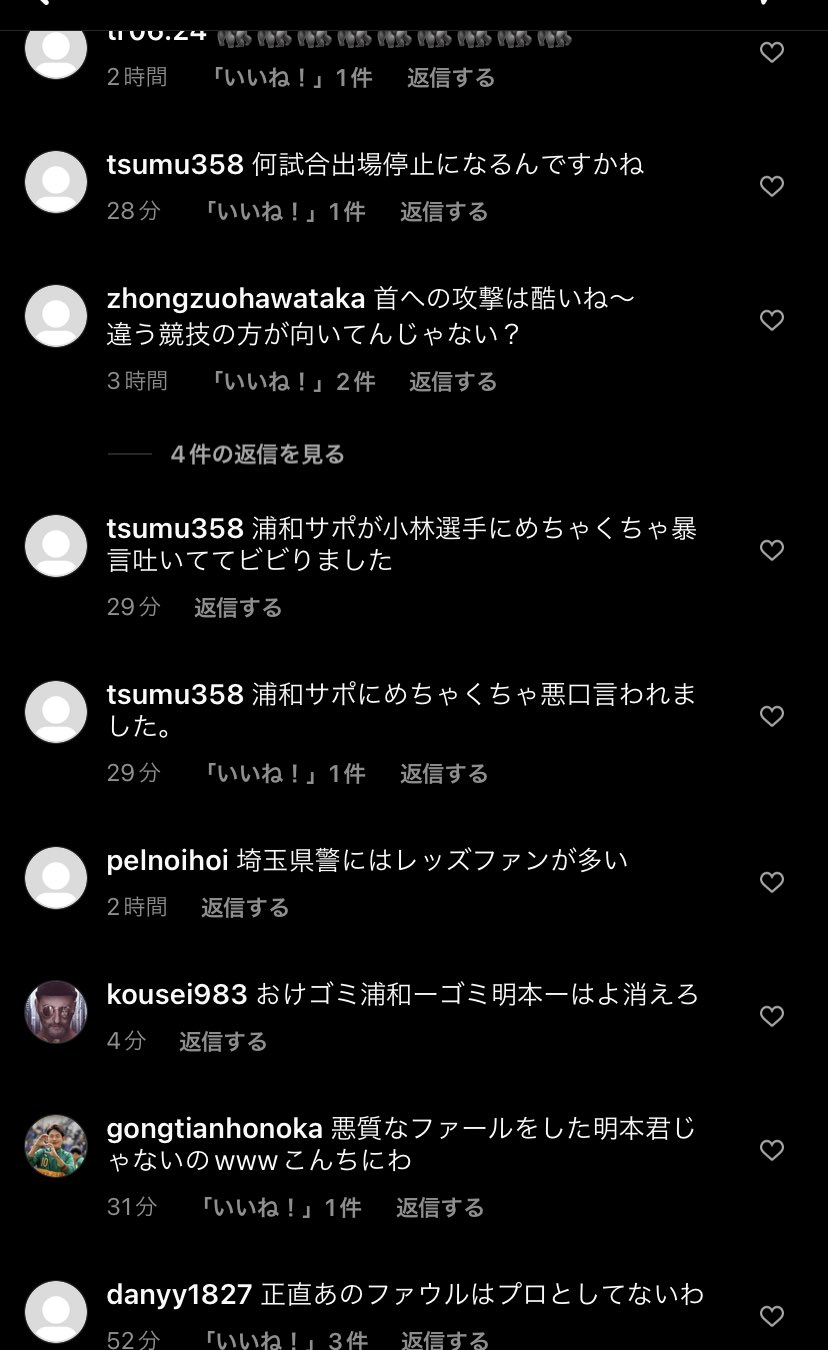
Task: Reply to tsumu358's 悪口言われました comment
Action: [444, 774]
